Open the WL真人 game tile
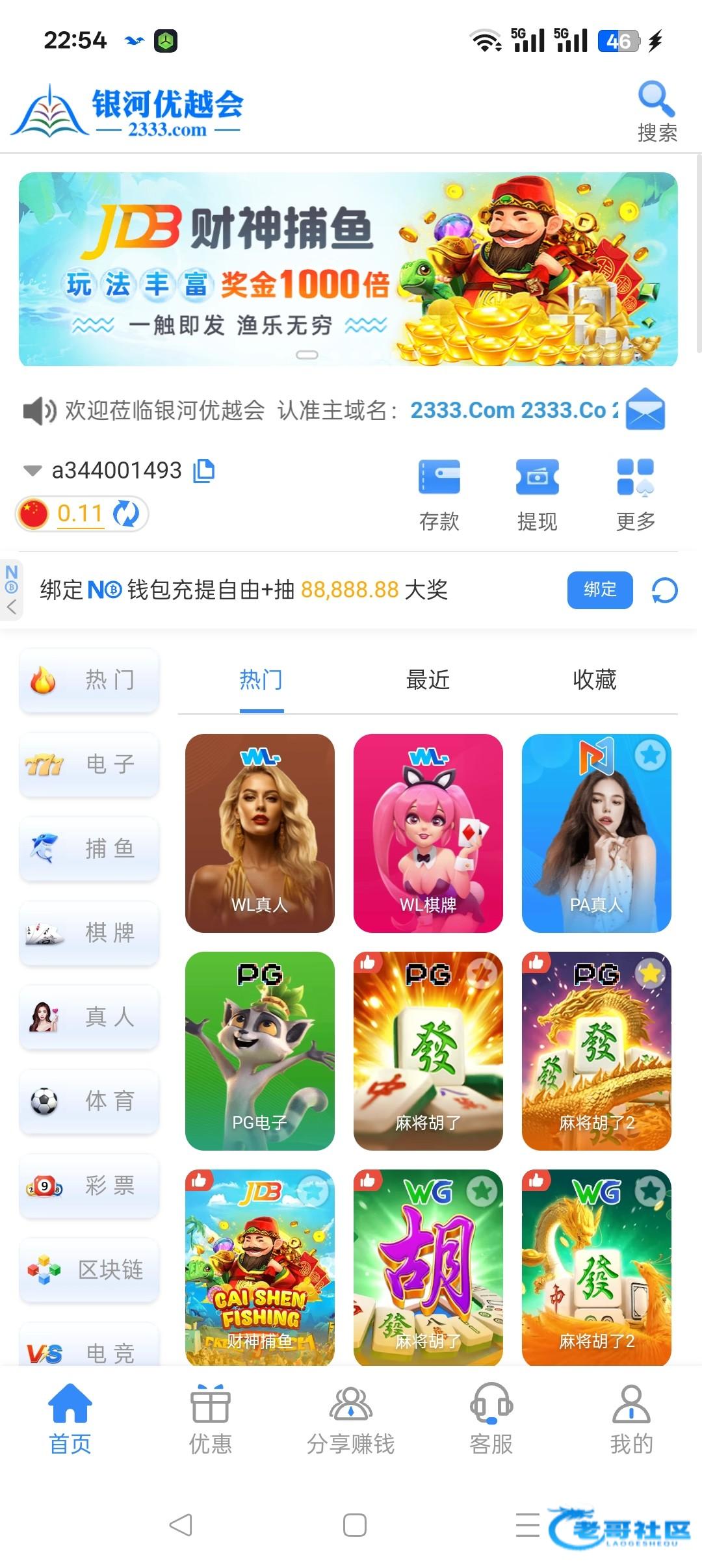Screen dimensions: 702x1568 [260, 833]
